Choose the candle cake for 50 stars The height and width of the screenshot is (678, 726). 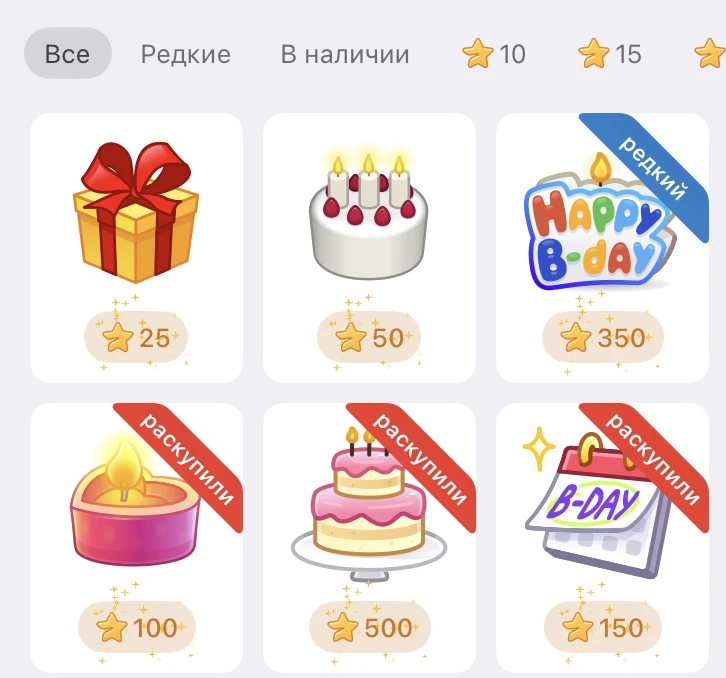coord(369,248)
